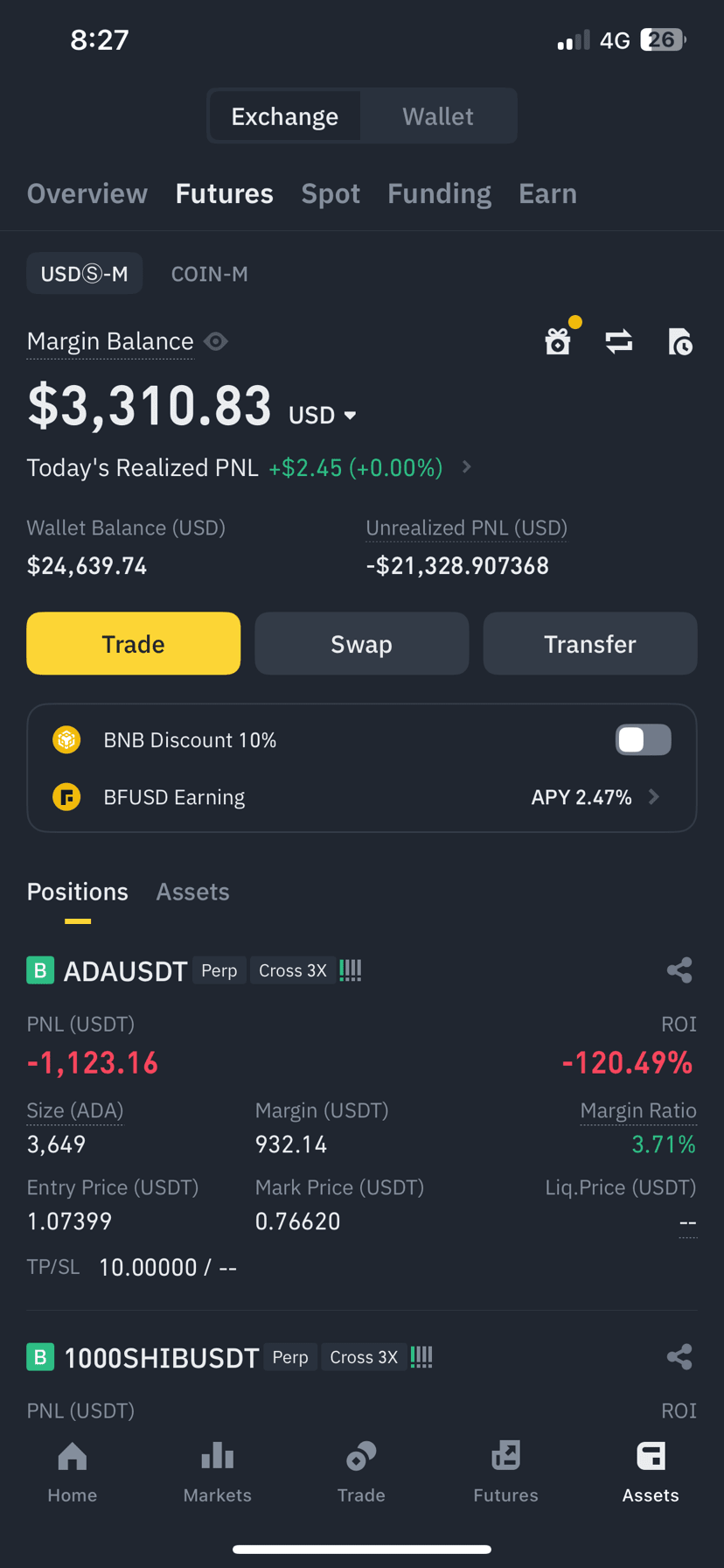Open BFUSD Earning APY row
This screenshot has height=1568, width=724.
[x=362, y=797]
